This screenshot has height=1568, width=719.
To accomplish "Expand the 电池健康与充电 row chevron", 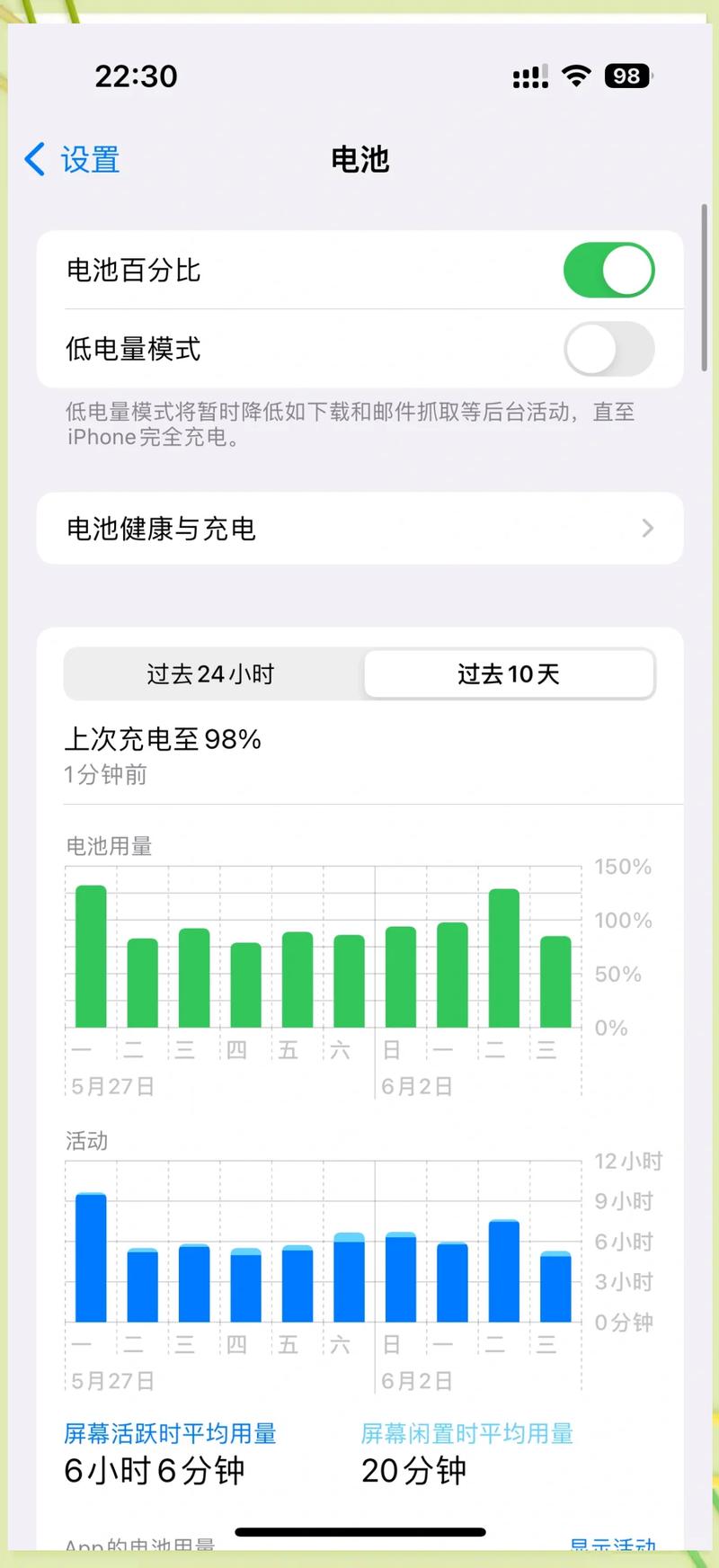I will click(645, 530).
